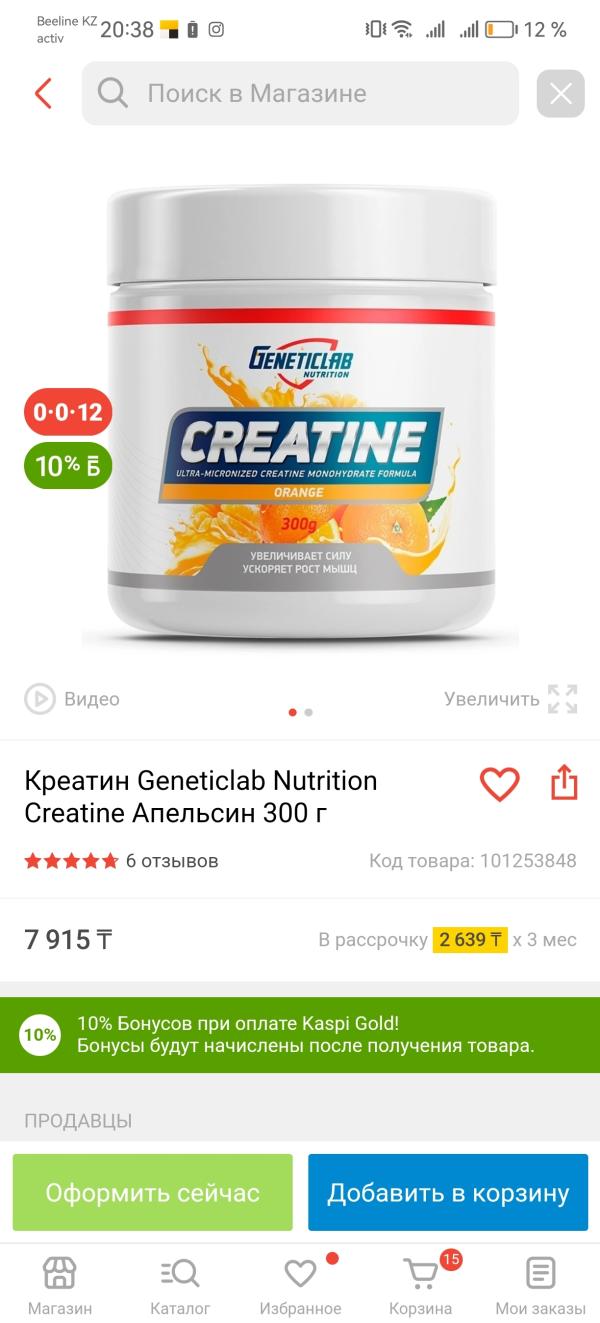Tap the Поиск в Магазине search field
The width and height of the screenshot is (600, 1323).
[x=300, y=94]
